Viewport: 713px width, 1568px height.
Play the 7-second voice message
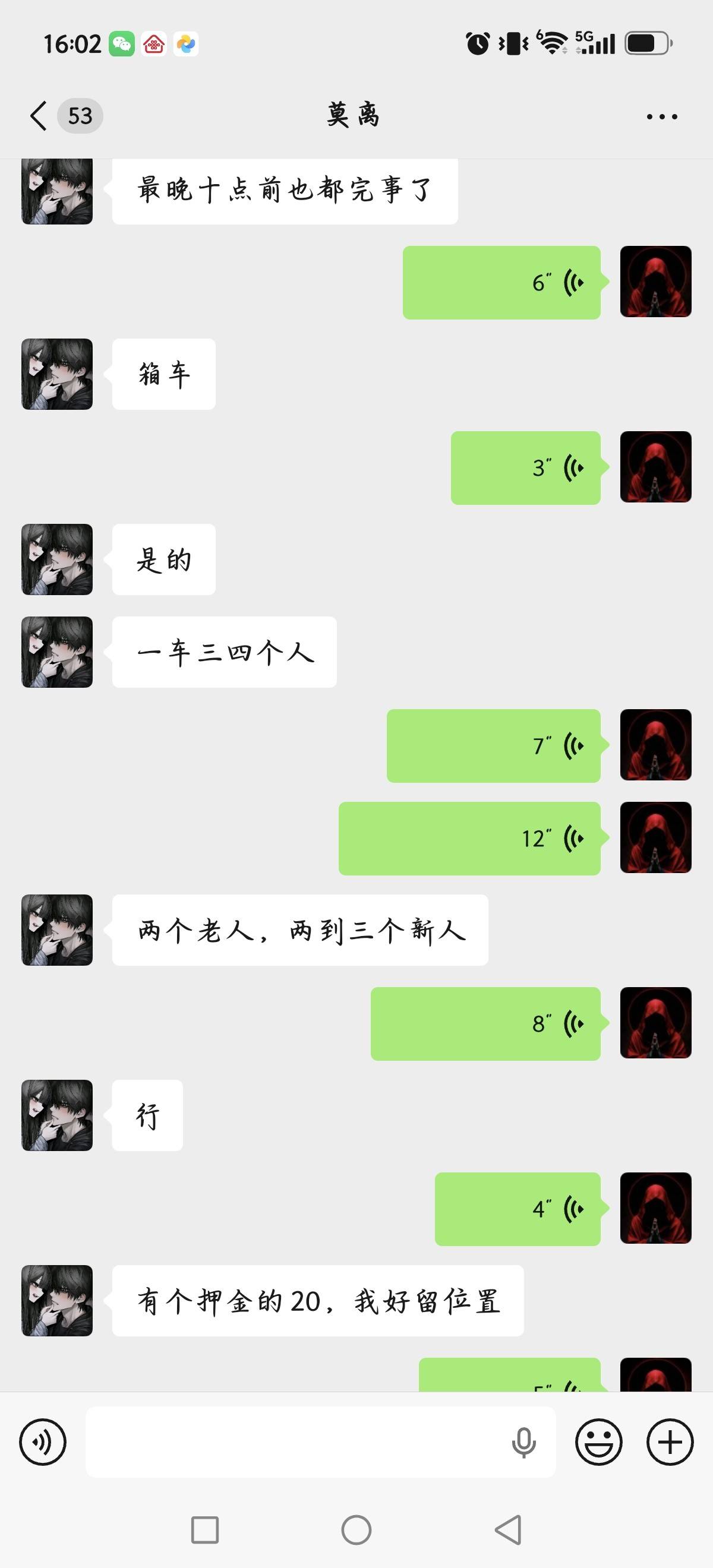point(494,745)
